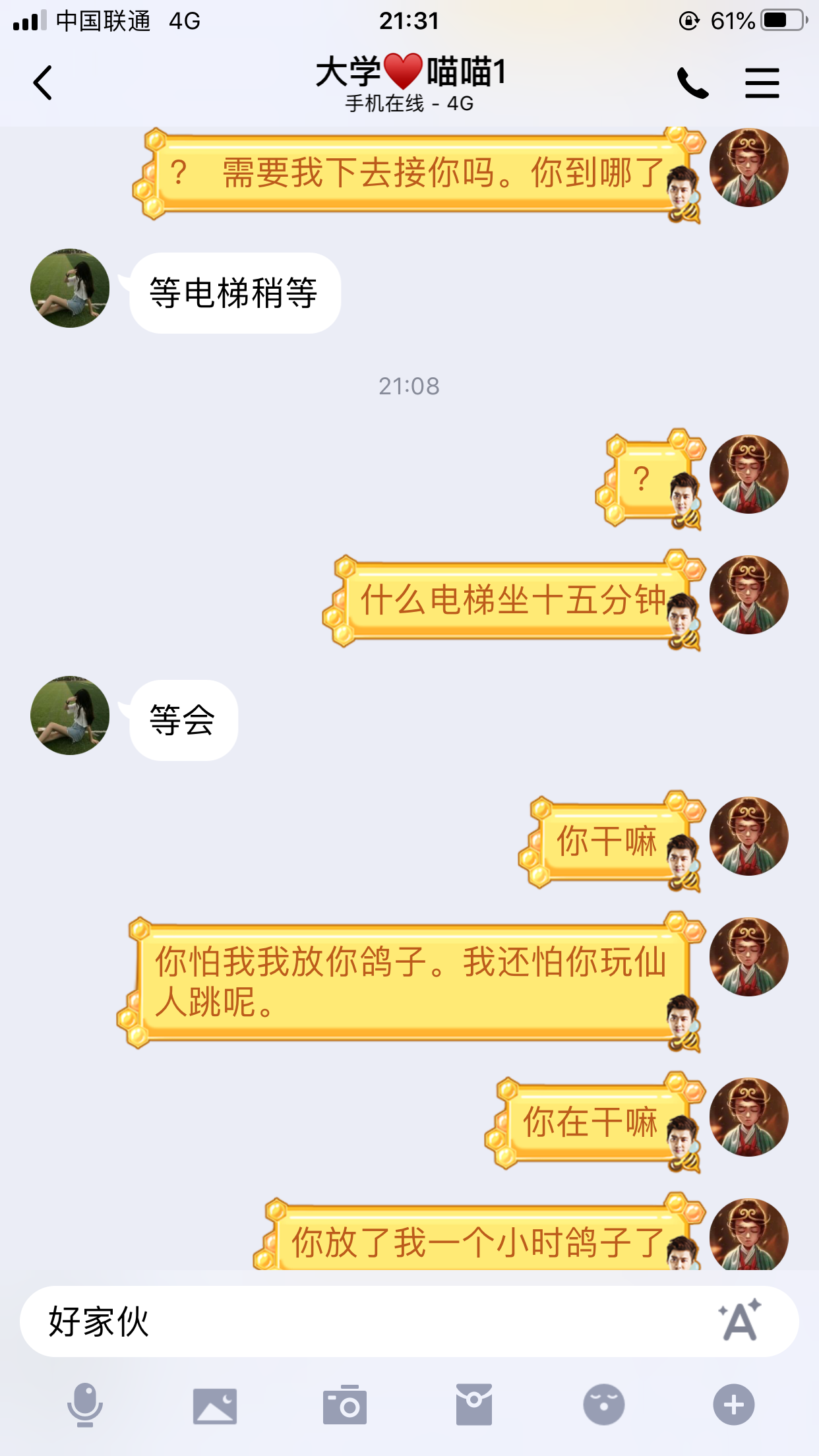Screen dimensions: 819x1456
Task: Tap the plus icon for more attachments
Action: (735, 1402)
